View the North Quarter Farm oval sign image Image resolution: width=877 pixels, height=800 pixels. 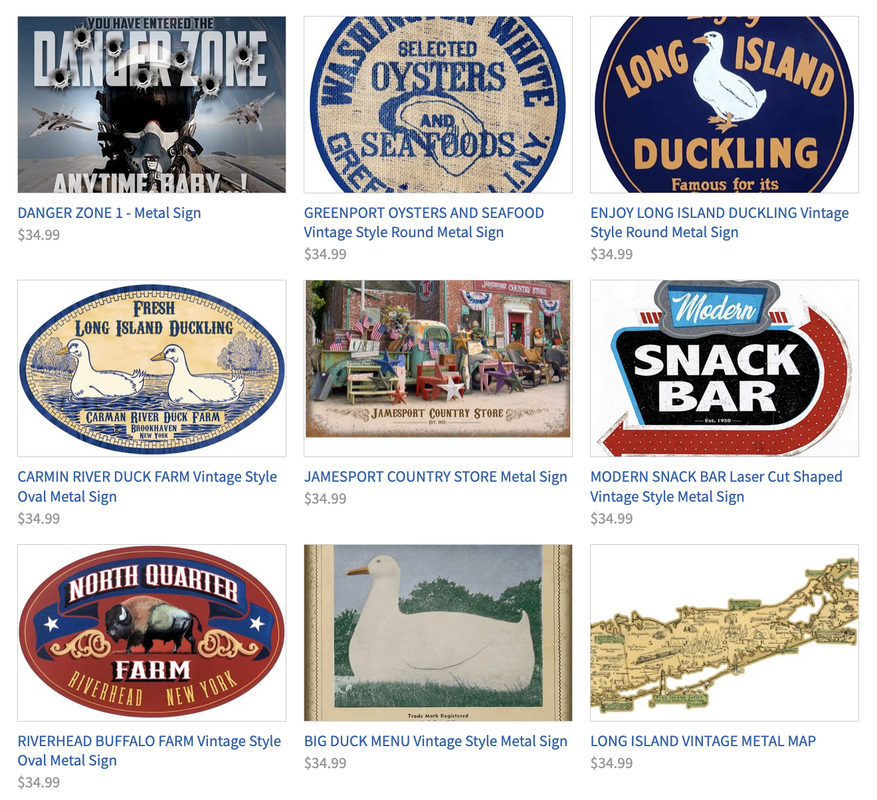152,632
